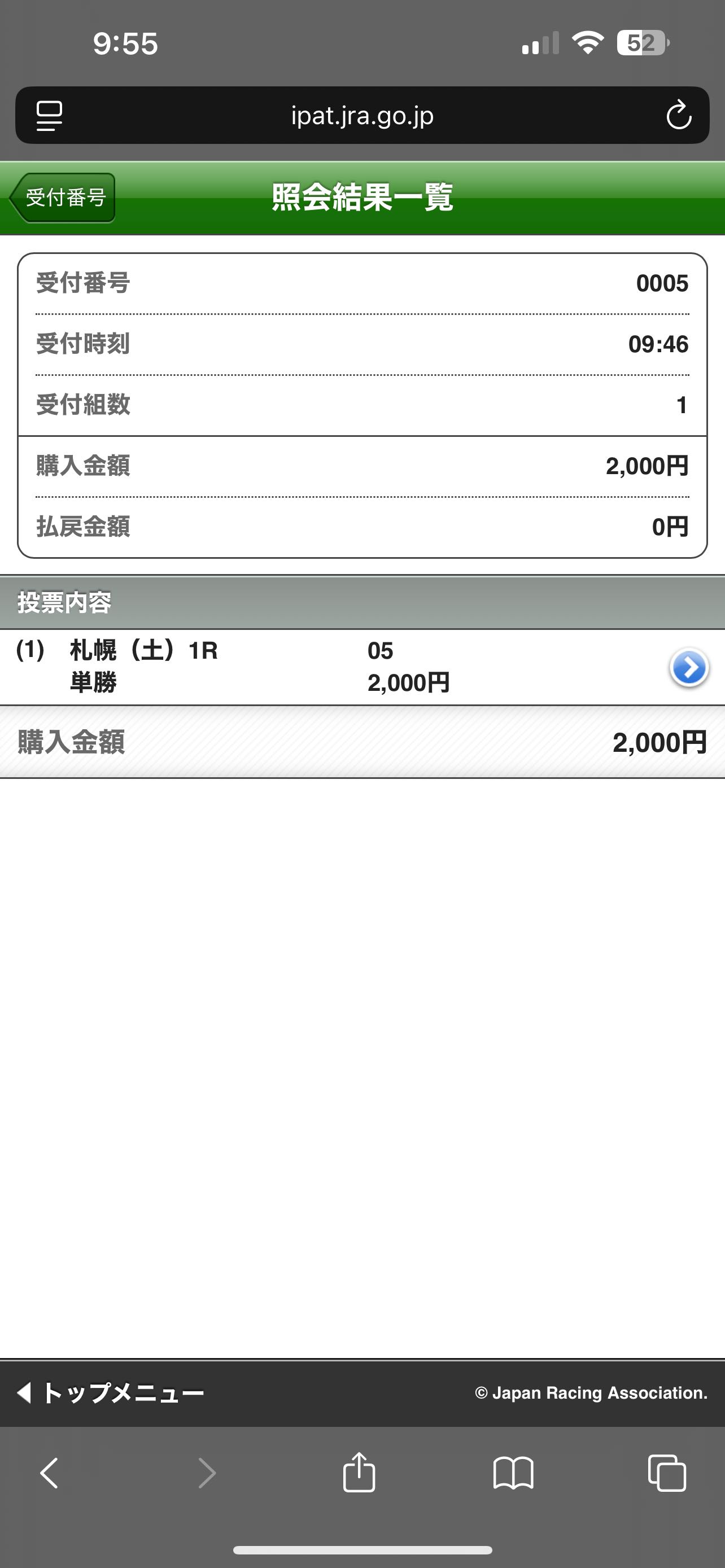Return to トップメニュー
Viewport: 725px width, 1568px height.
[111, 1392]
